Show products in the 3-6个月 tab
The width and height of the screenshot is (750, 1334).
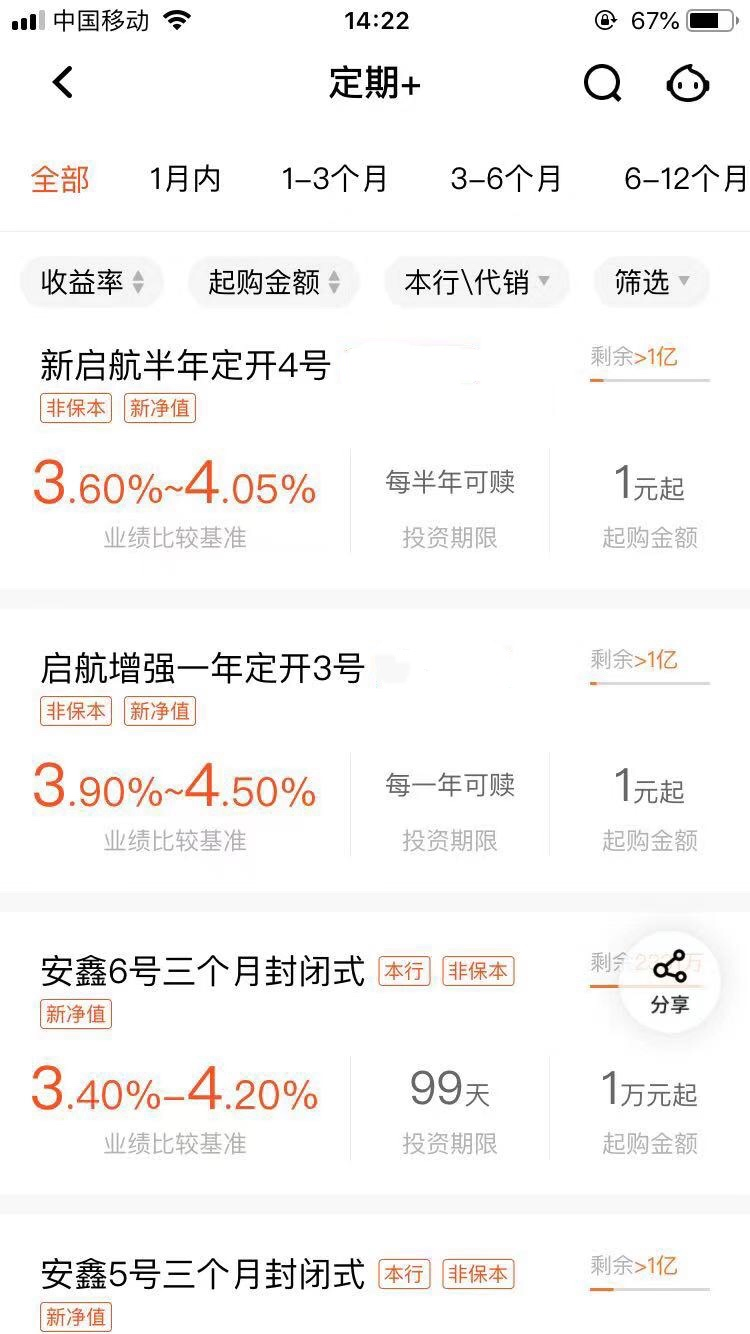pos(506,180)
